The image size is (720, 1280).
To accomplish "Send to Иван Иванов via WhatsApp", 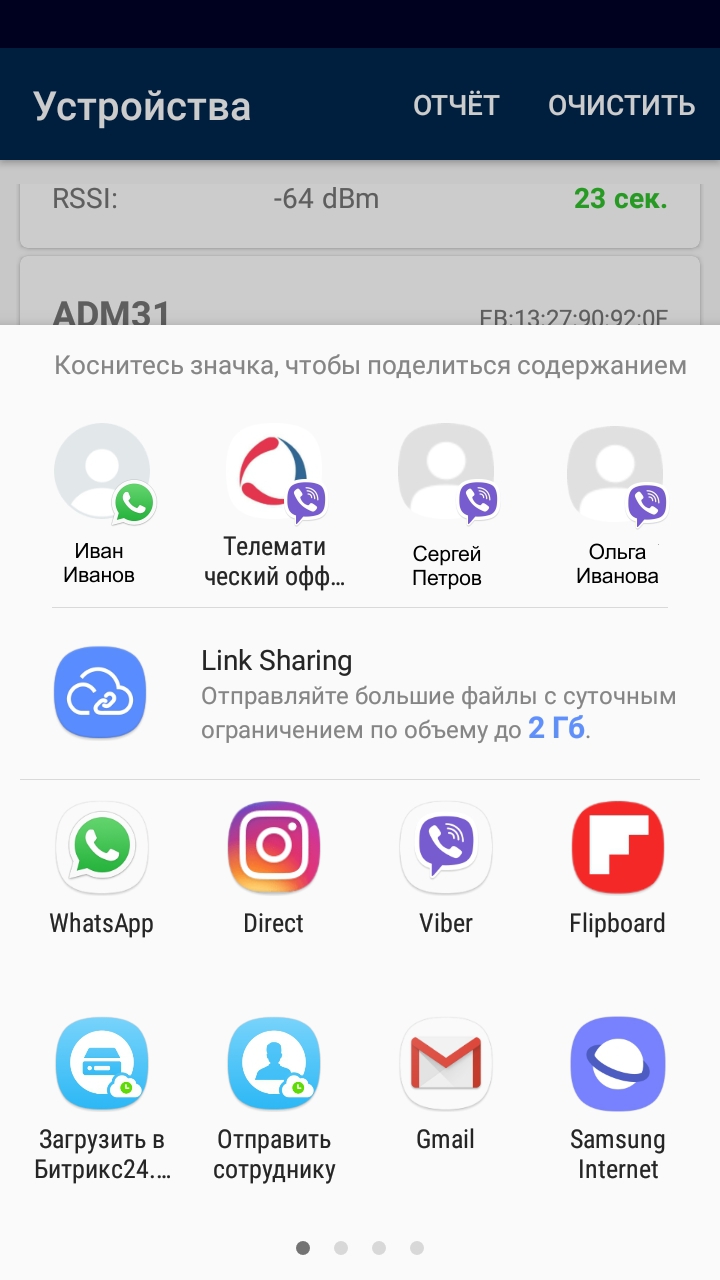I will 101,471.
